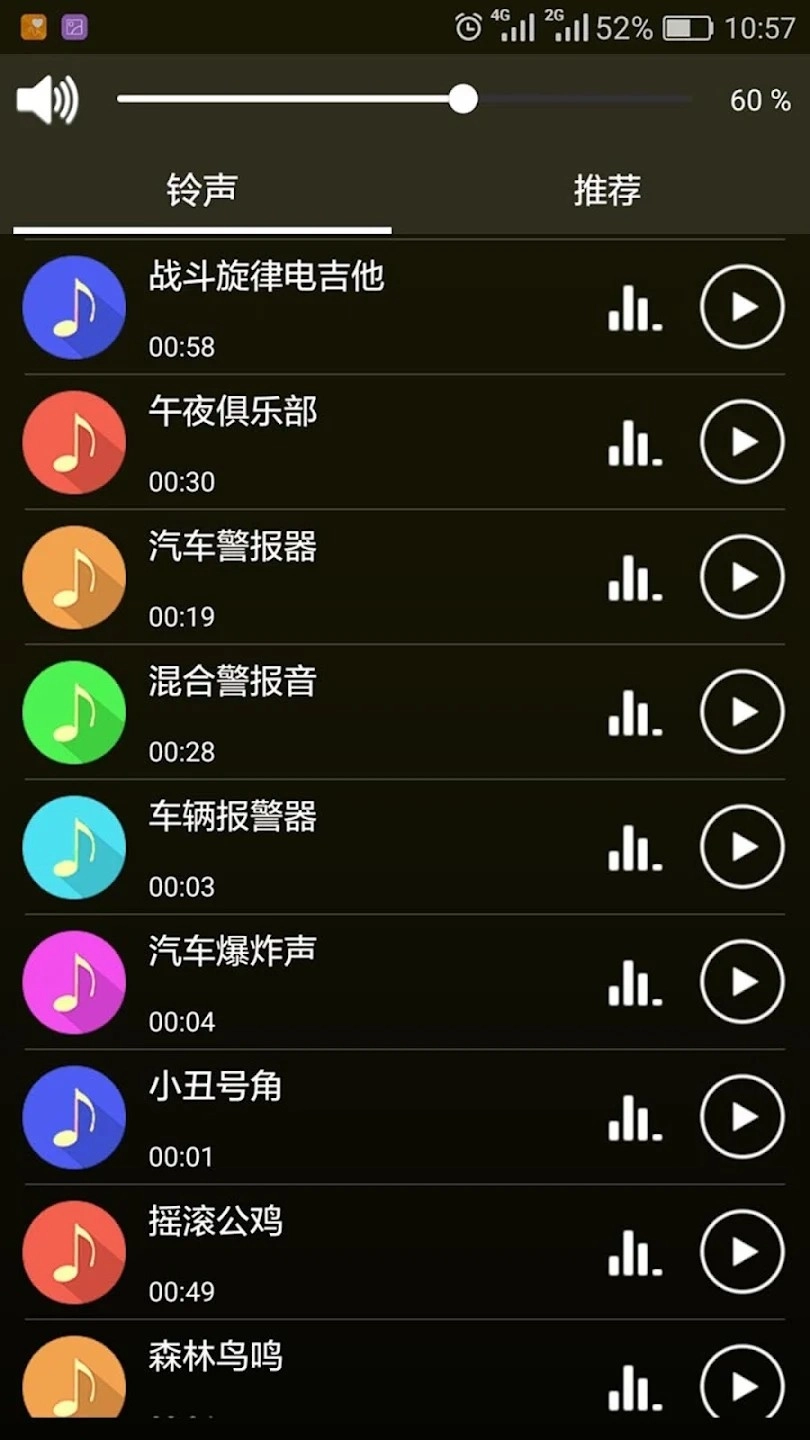Viewport: 810px width, 1440px height.
Task: Open the bars icon for 战斗旋律电吉他
Action: click(635, 308)
